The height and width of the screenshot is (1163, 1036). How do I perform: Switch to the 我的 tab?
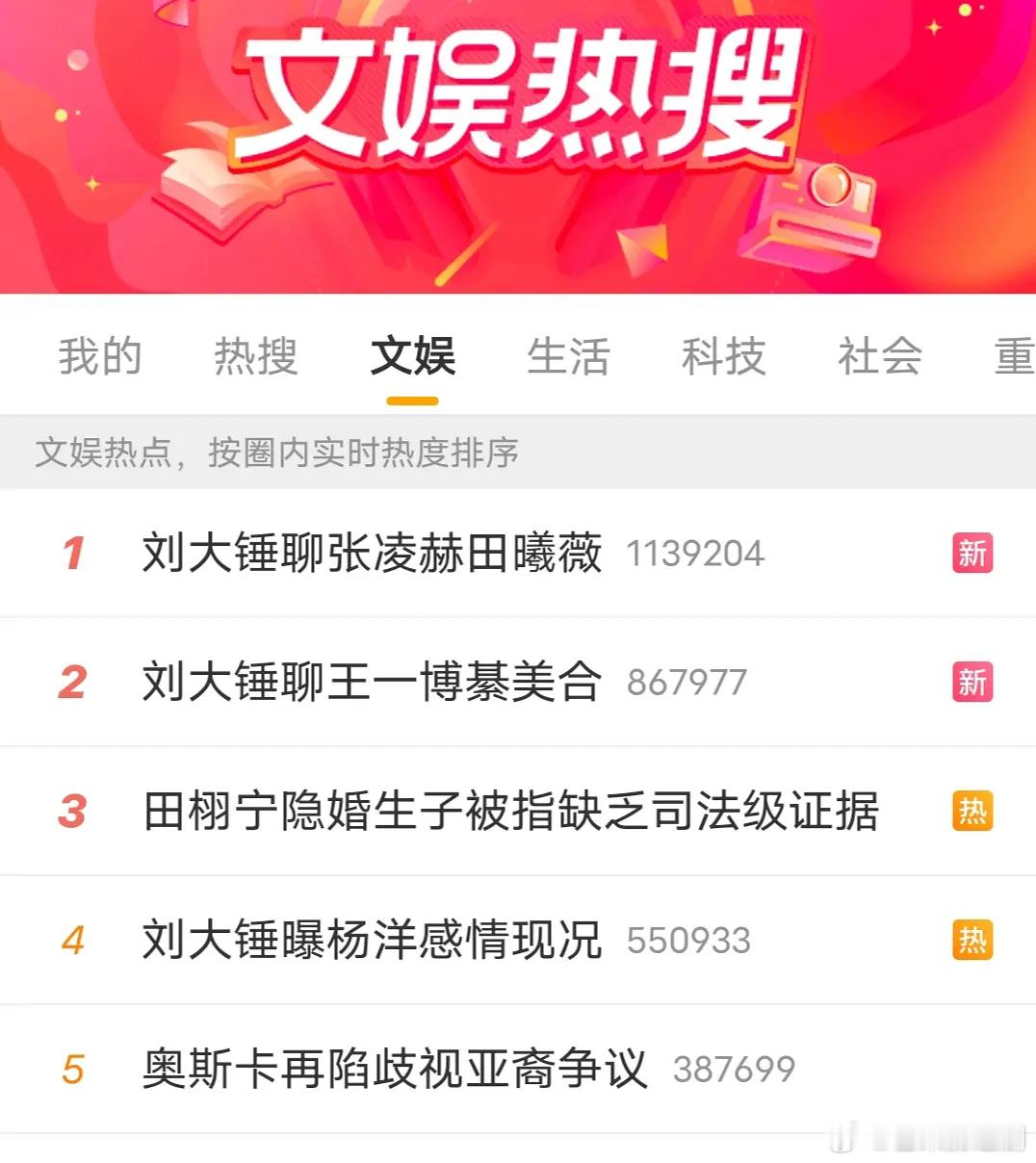point(99,356)
